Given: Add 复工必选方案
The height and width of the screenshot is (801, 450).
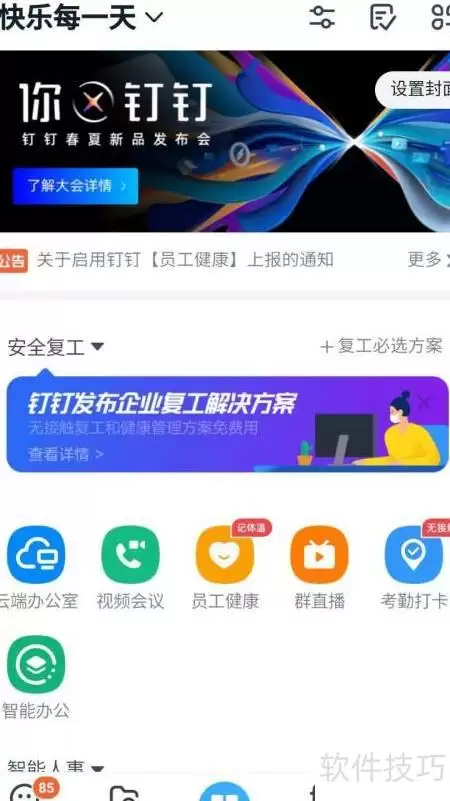Looking at the screenshot, I should 381,346.
